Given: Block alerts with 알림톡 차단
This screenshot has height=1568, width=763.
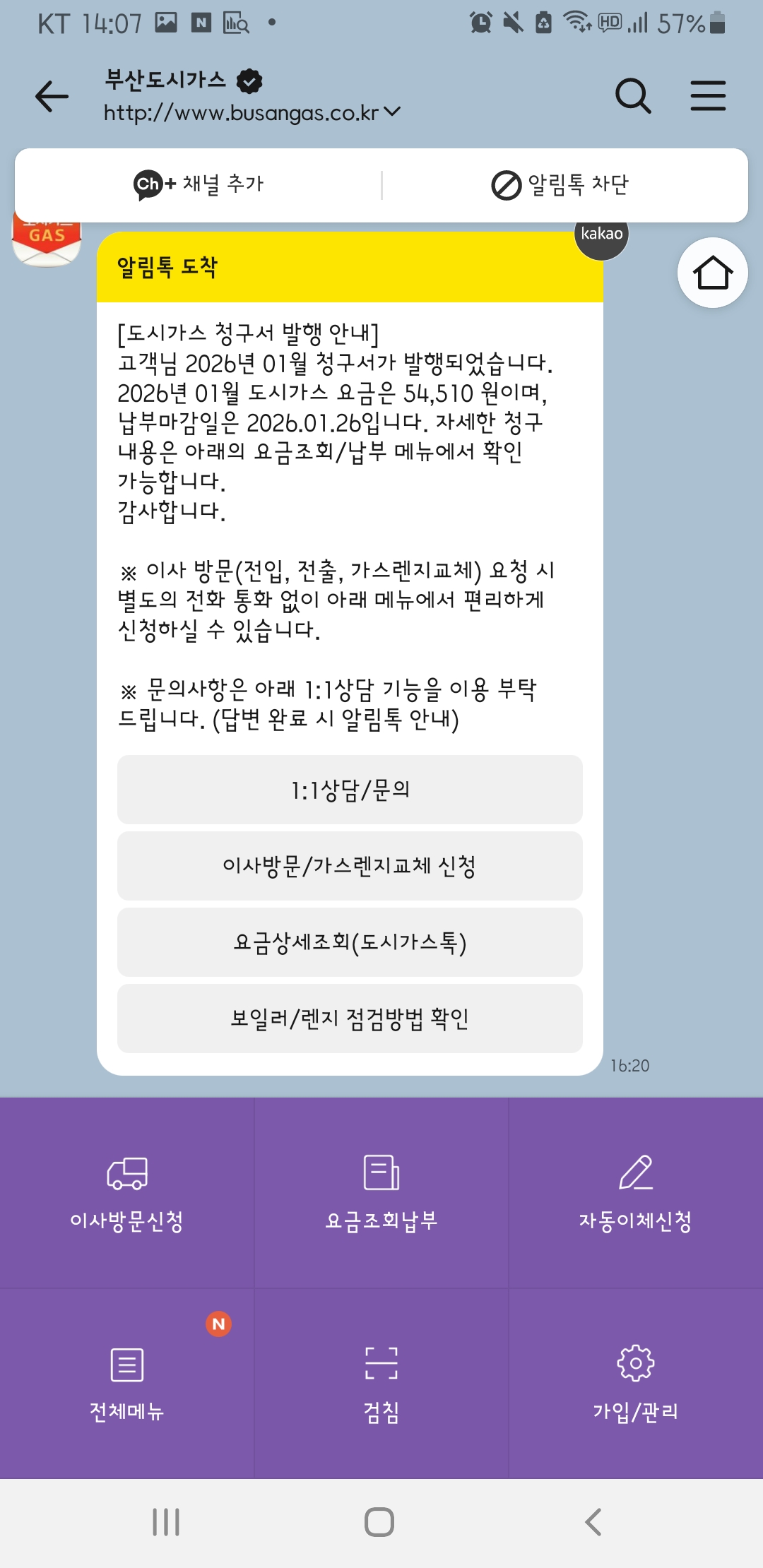Looking at the screenshot, I should [560, 185].
